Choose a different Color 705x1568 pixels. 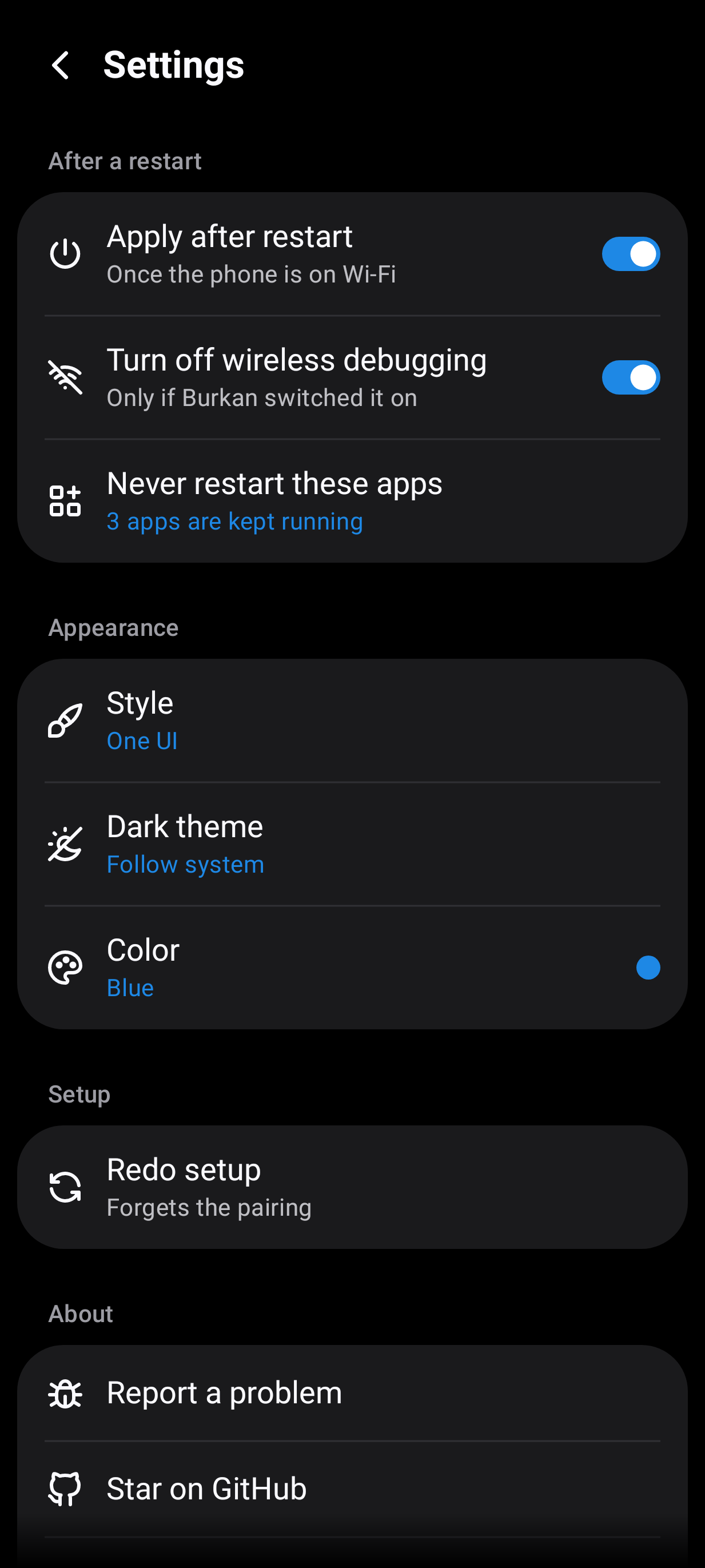click(x=352, y=968)
